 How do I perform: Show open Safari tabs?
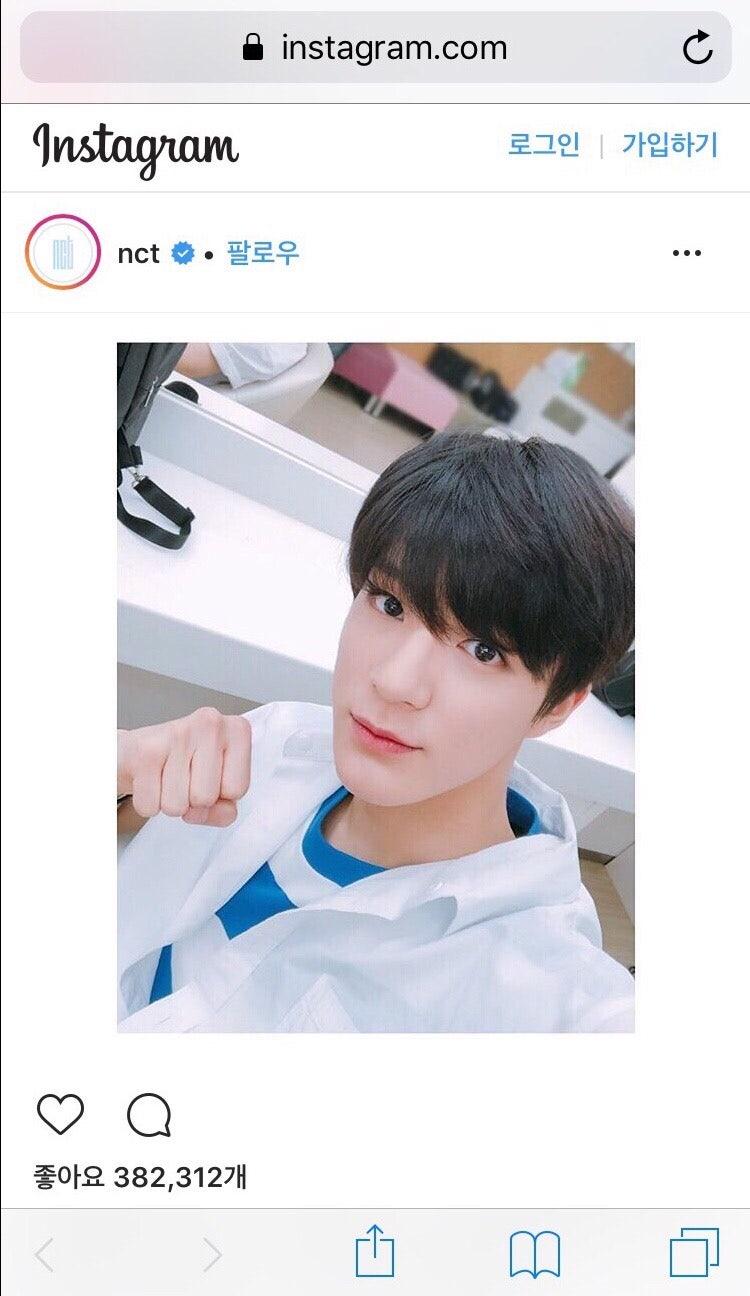pos(694,1253)
